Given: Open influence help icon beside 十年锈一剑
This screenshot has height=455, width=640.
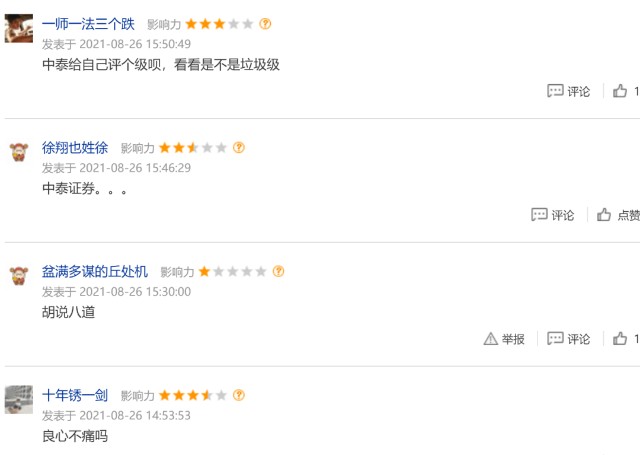Looking at the screenshot, I should 238,396.
